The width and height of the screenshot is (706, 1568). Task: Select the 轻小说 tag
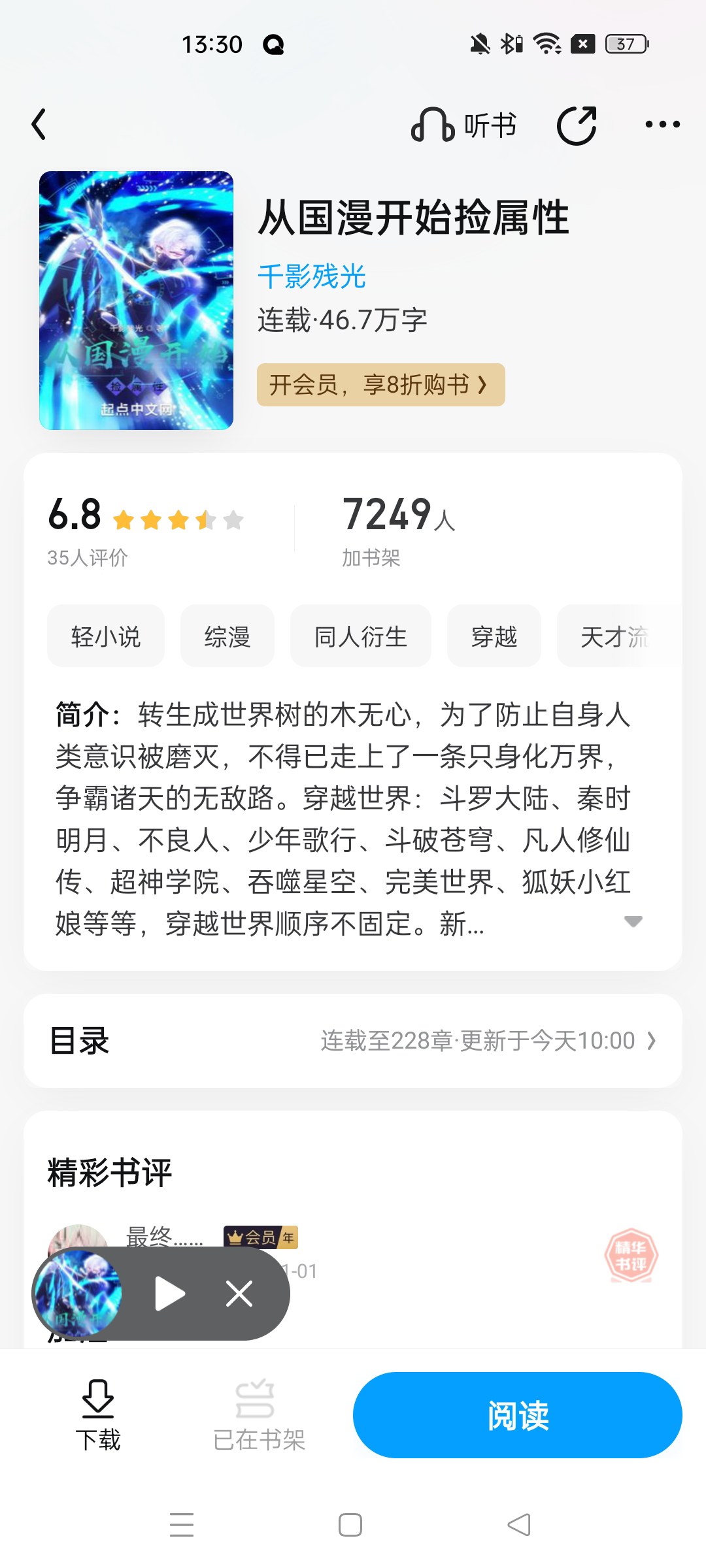tap(106, 636)
